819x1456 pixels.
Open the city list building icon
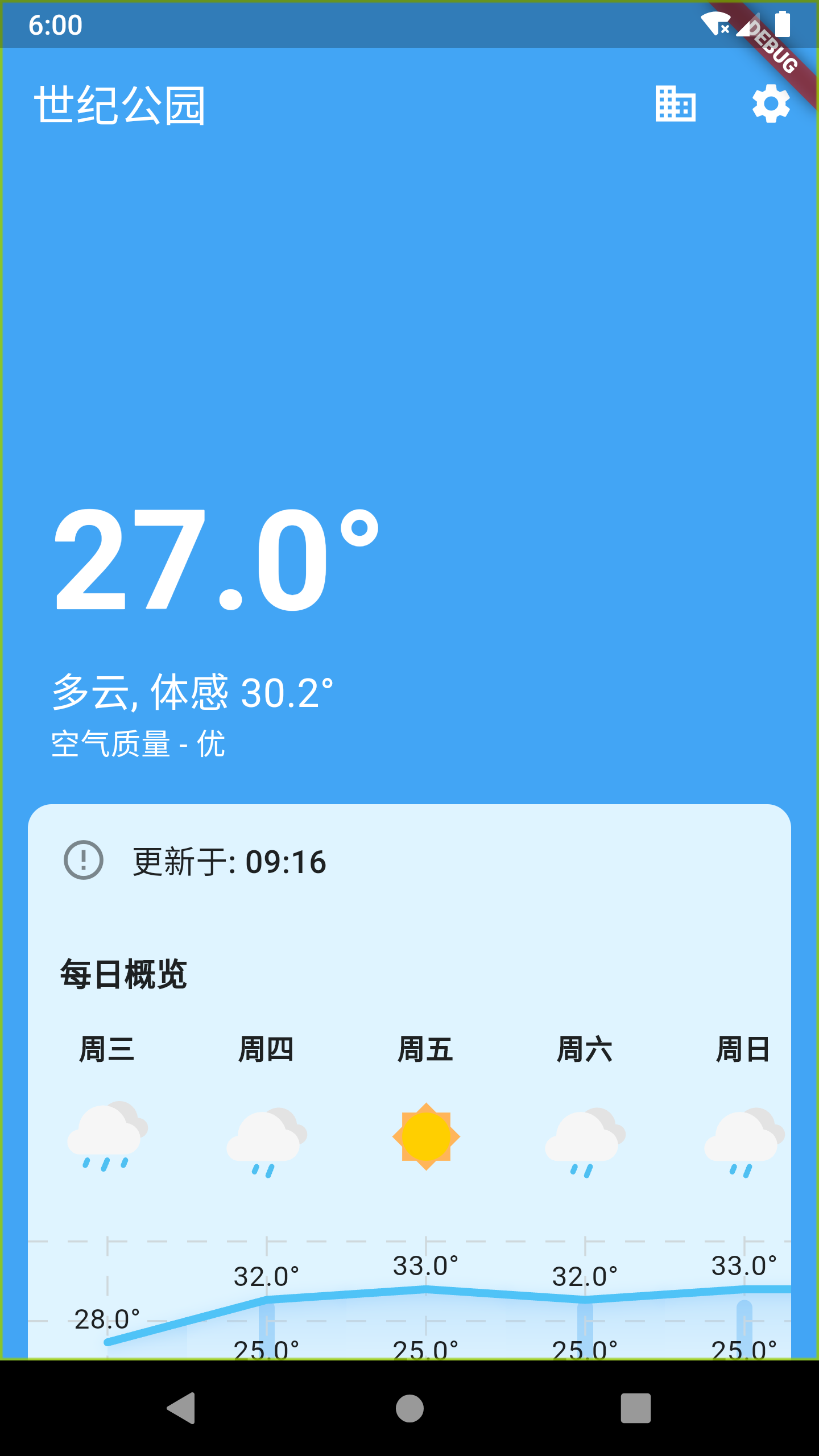click(675, 104)
